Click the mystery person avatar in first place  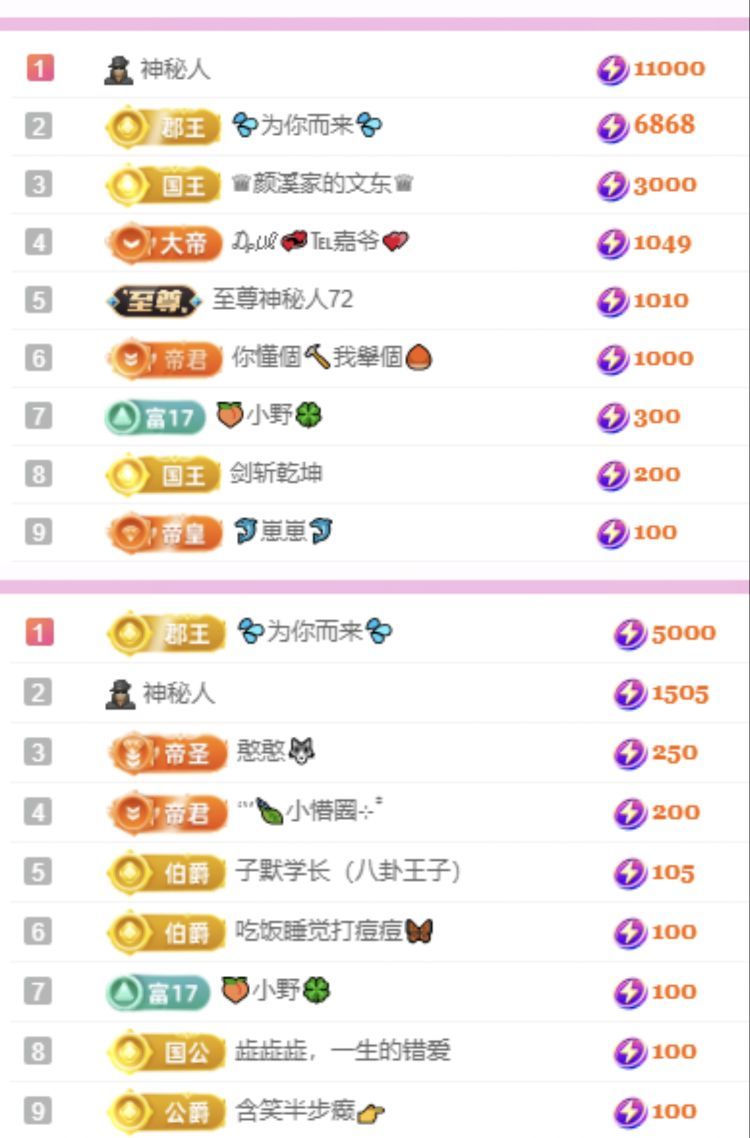coord(117,67)
